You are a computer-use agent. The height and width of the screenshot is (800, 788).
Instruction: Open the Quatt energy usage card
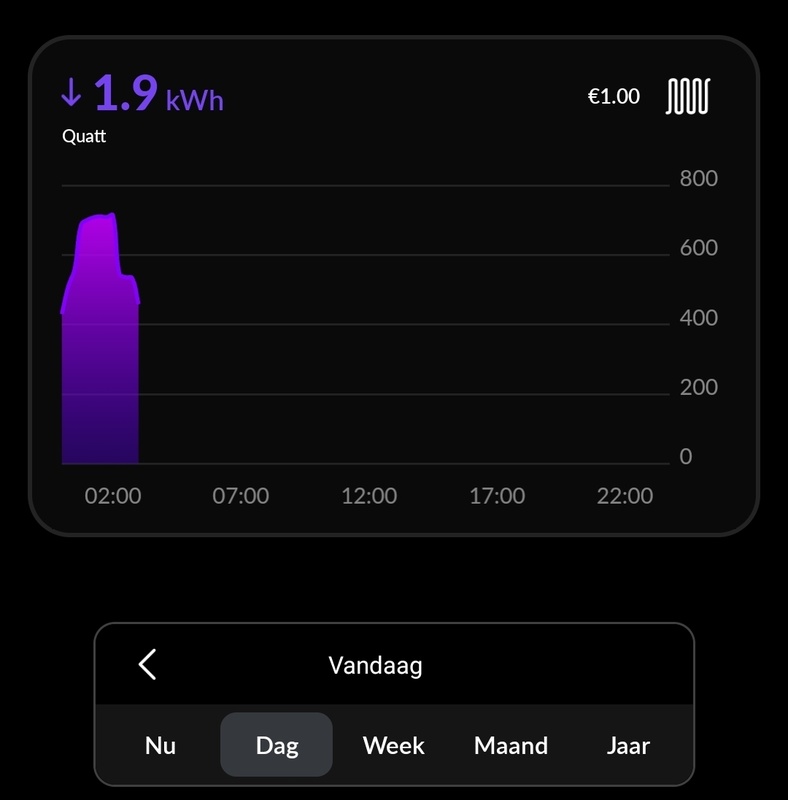point(394,286)
